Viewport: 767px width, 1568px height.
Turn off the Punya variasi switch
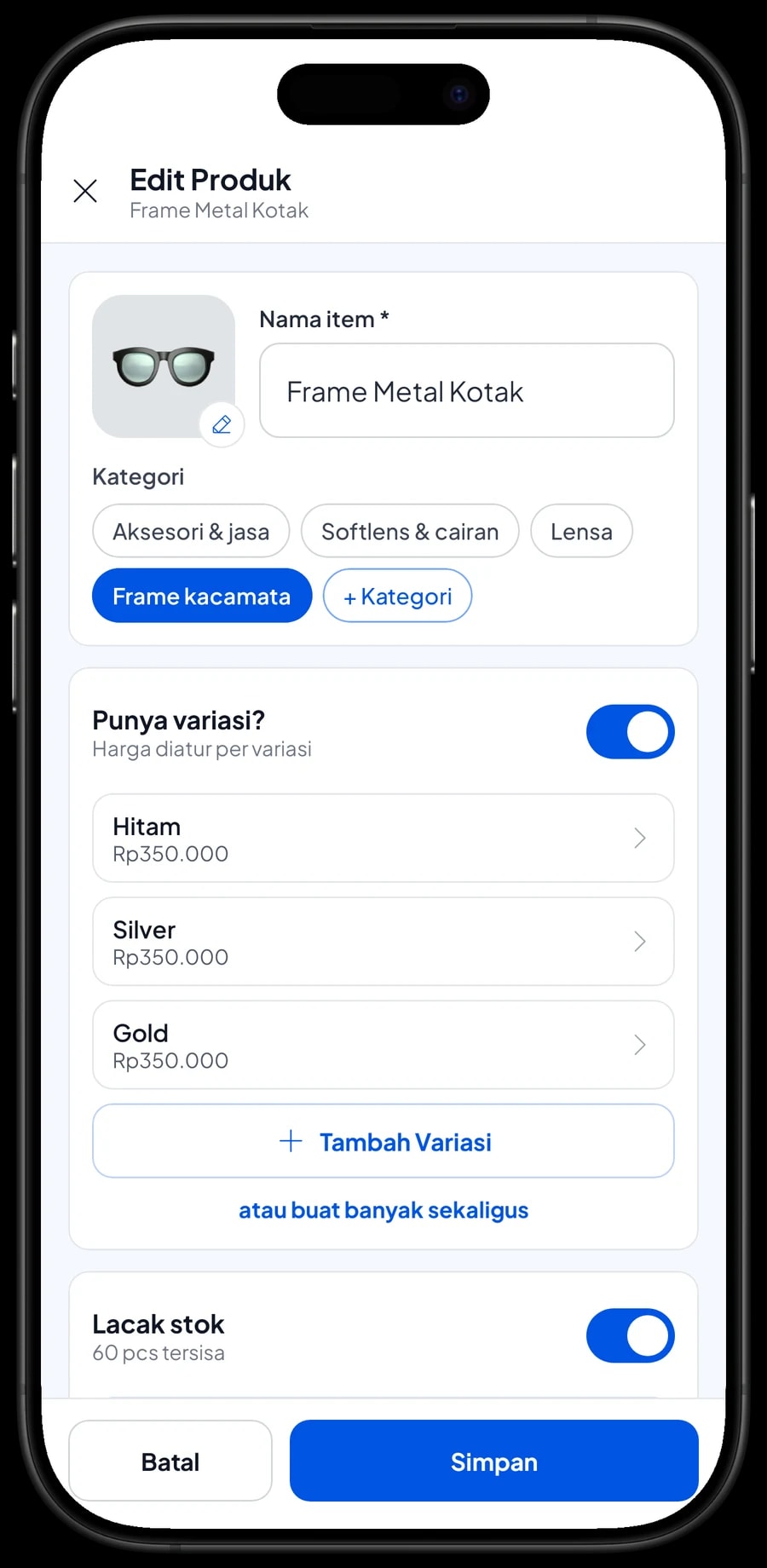(630, 732)
